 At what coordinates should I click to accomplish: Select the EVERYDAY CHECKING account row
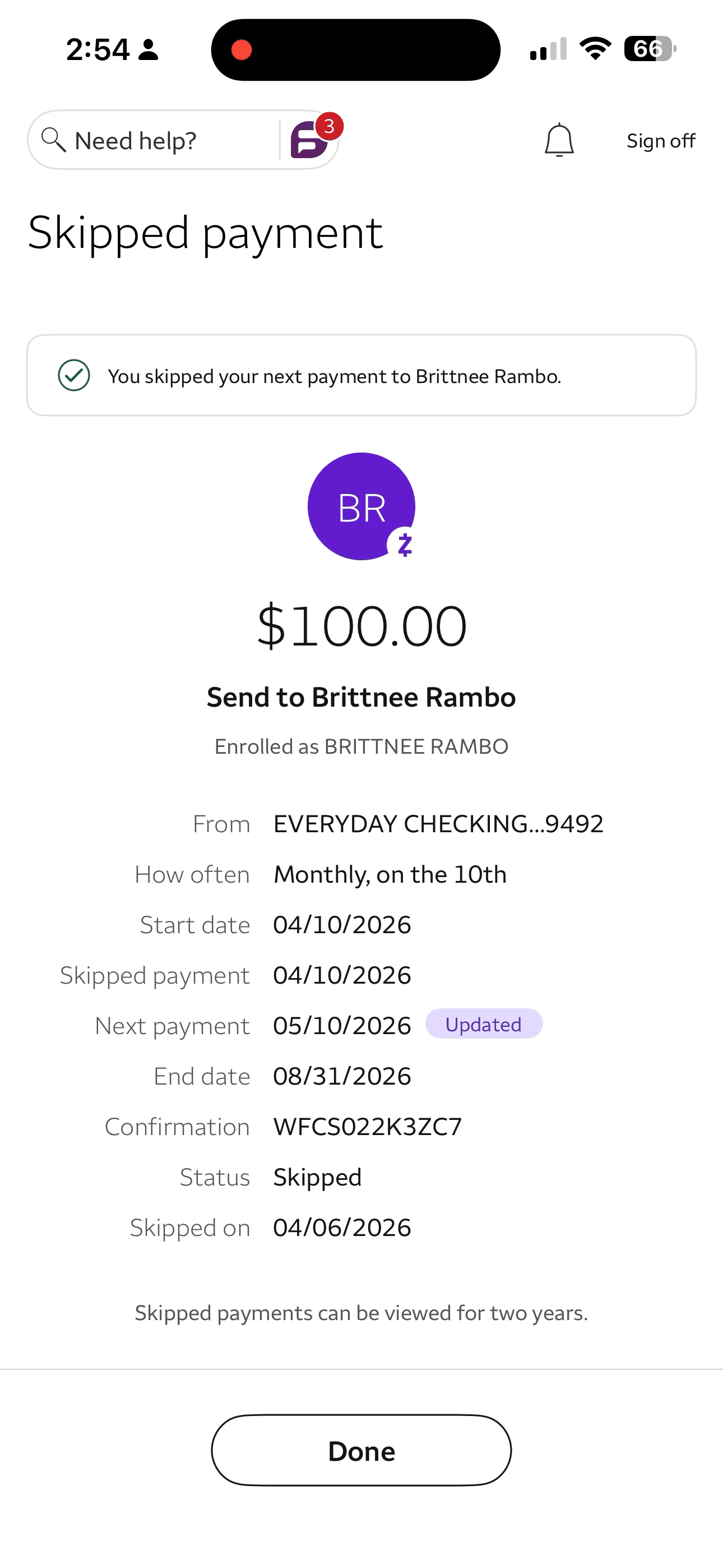click(438, 823)
